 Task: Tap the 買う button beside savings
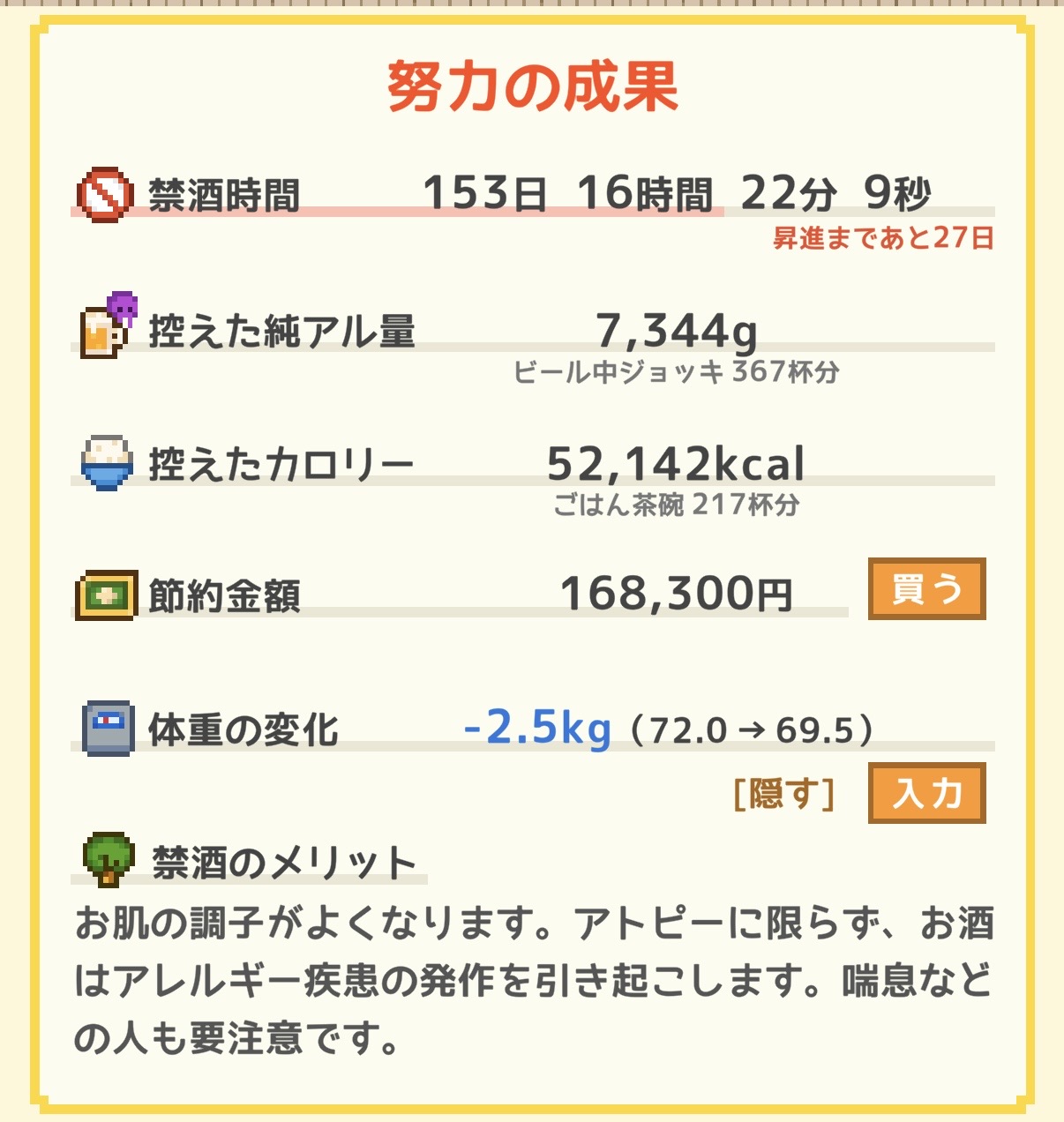(x=926, y=588)
